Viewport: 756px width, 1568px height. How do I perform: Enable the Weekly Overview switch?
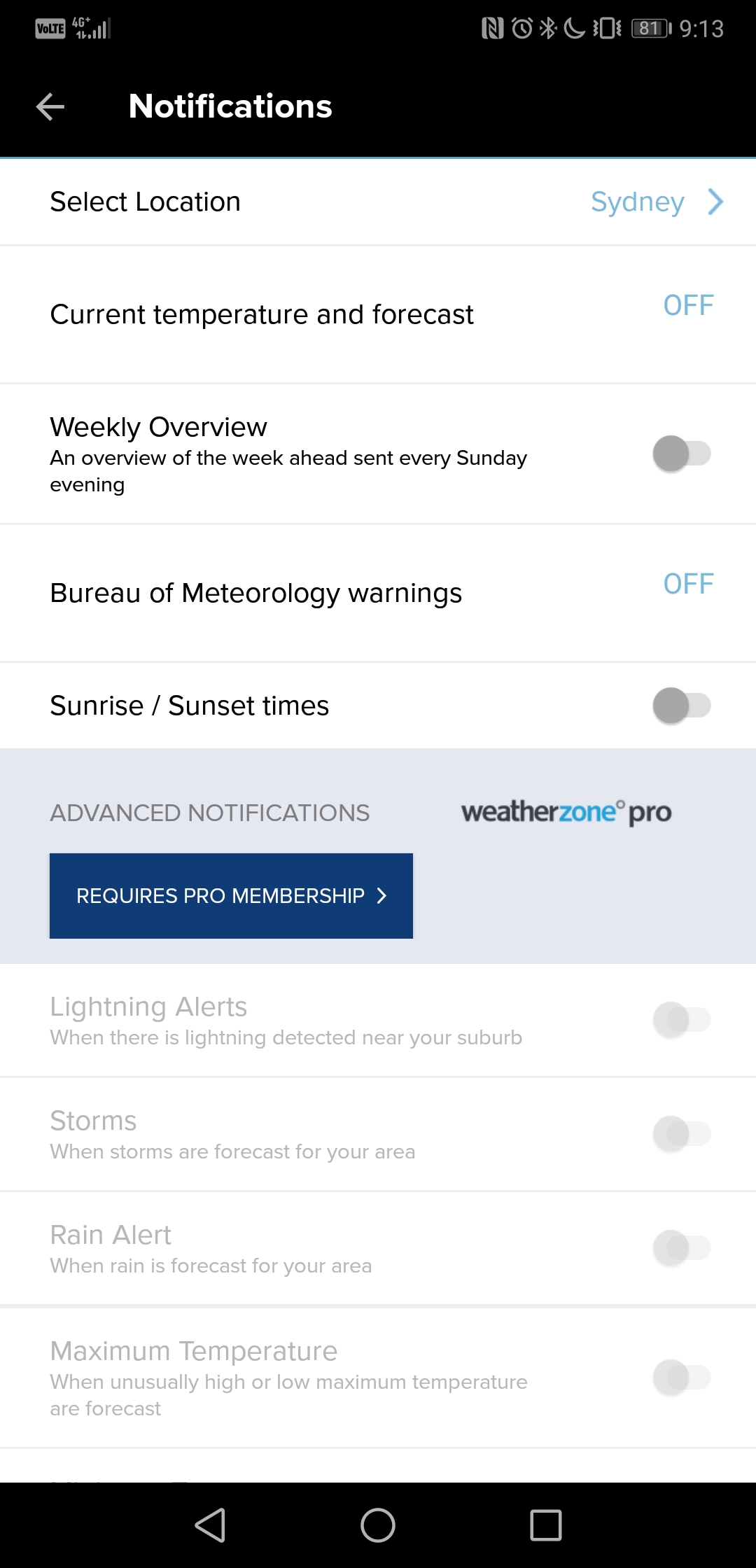coord(682,454)
